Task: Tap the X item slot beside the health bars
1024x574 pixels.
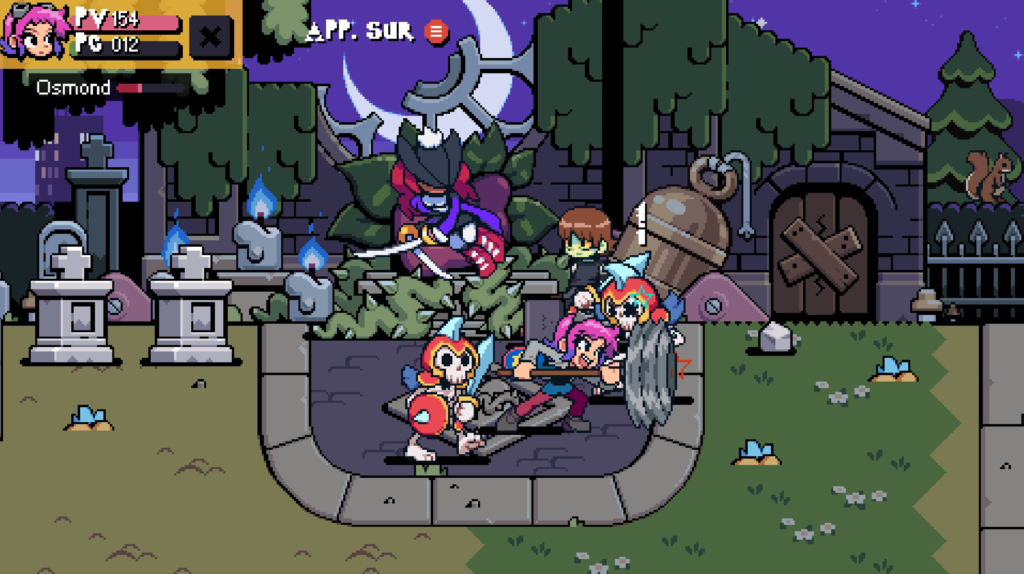Action: pyautogui.click(x=211, y=38)
